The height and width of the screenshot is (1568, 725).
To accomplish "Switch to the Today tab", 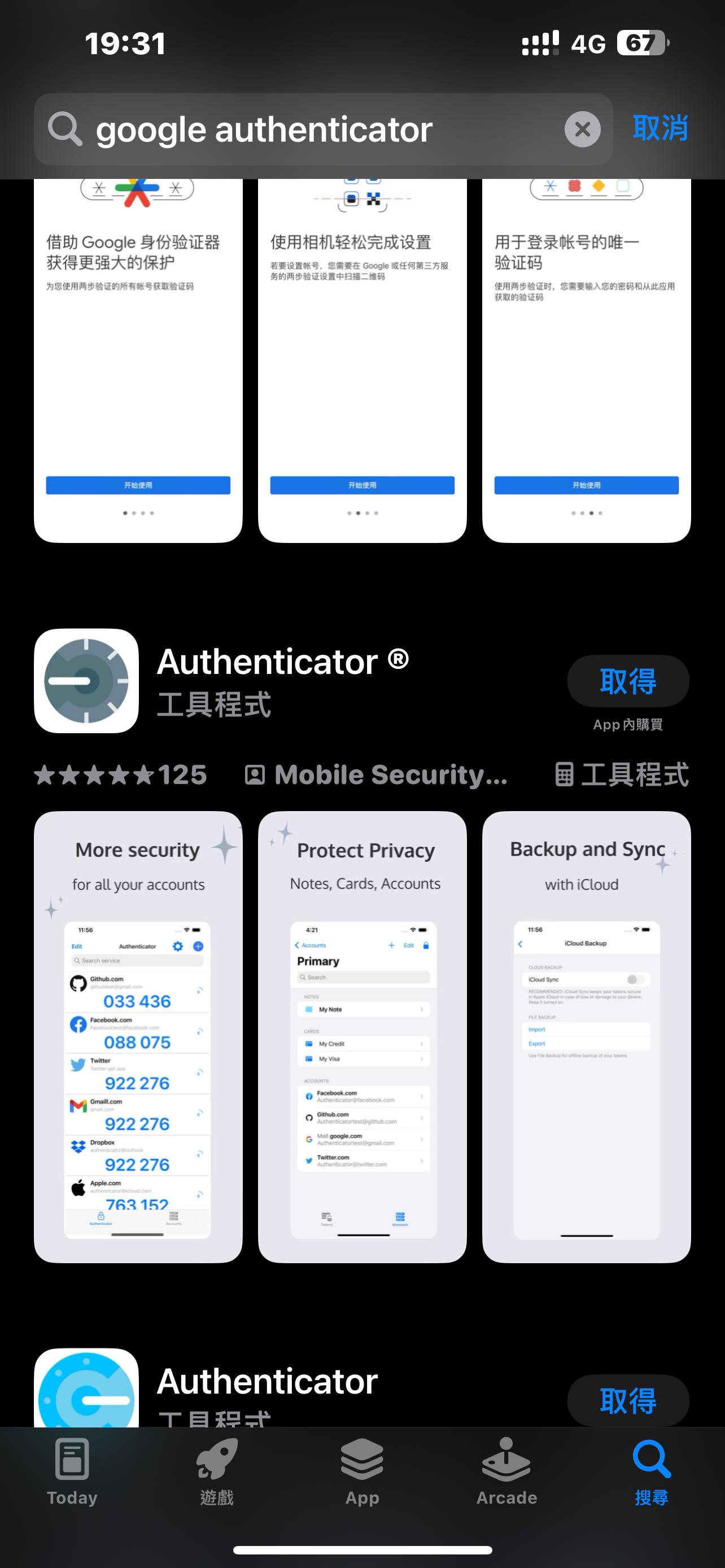I will coord(72,1471).
